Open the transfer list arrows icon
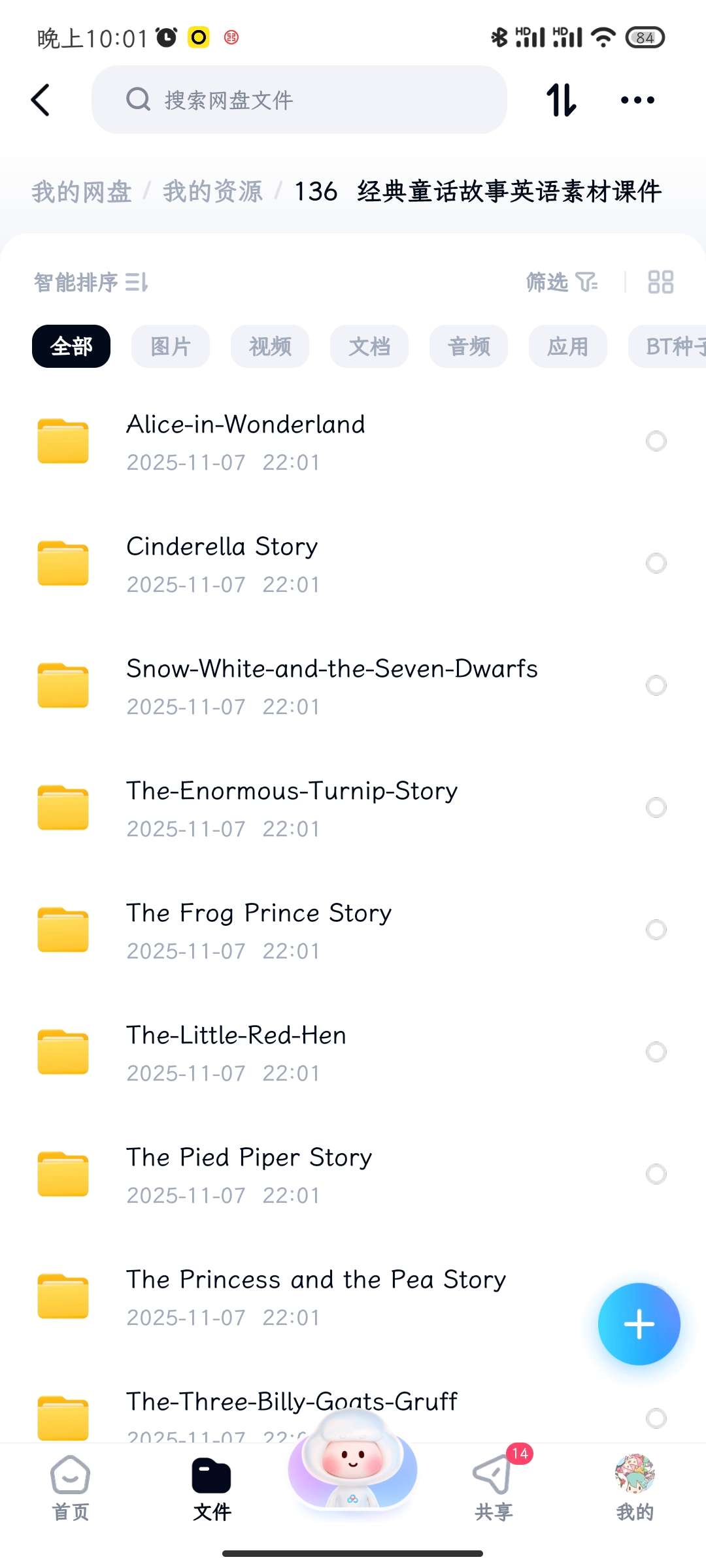The height and width of the screenshot is (1568, 706). [561, 100]
